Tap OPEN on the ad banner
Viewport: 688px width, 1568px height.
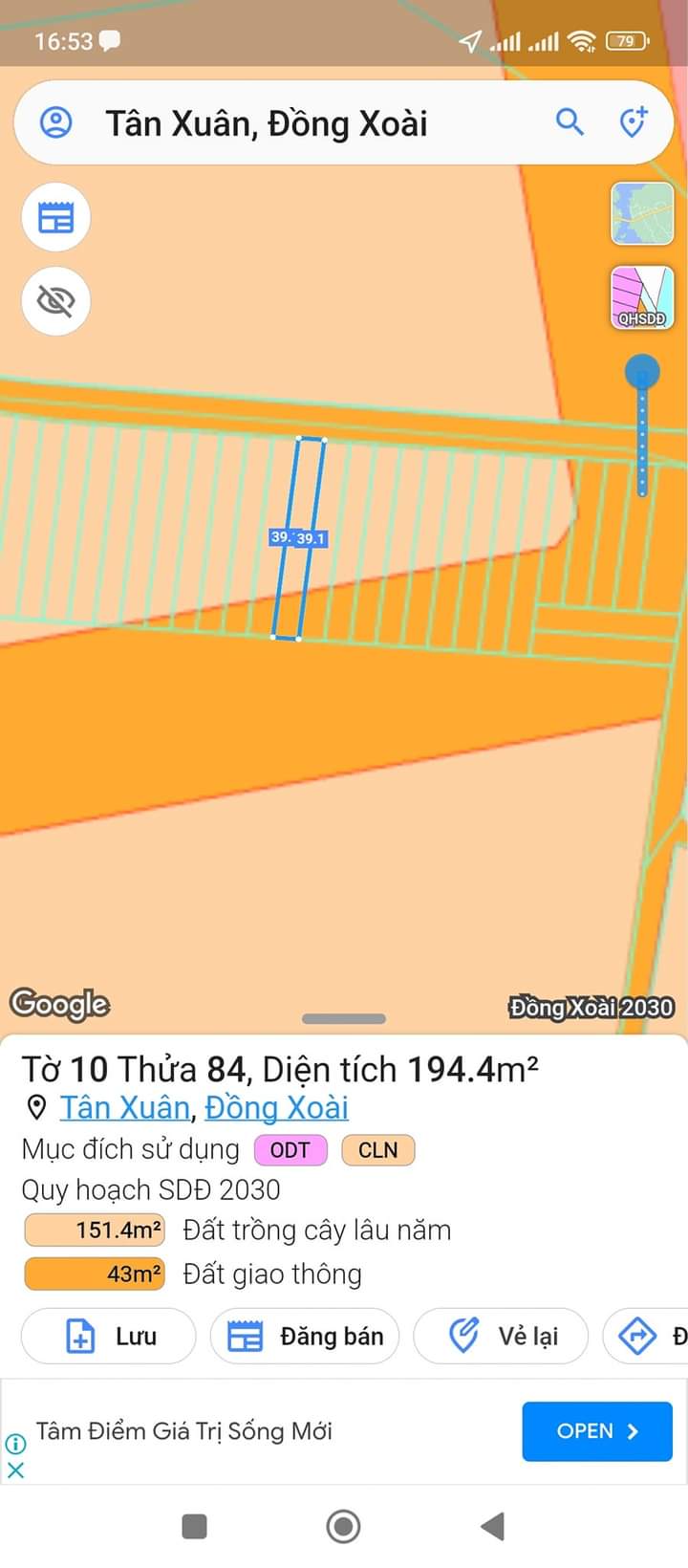[597, 1431]
